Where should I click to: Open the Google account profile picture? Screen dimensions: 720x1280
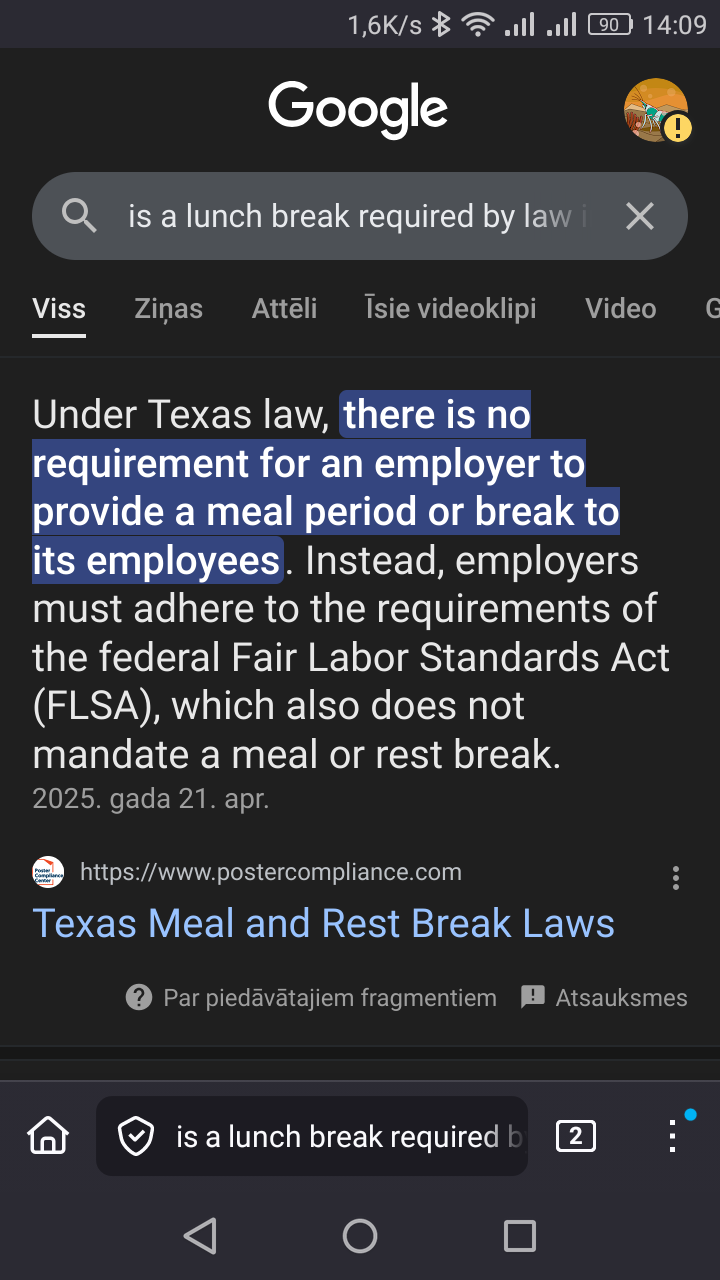657,110
